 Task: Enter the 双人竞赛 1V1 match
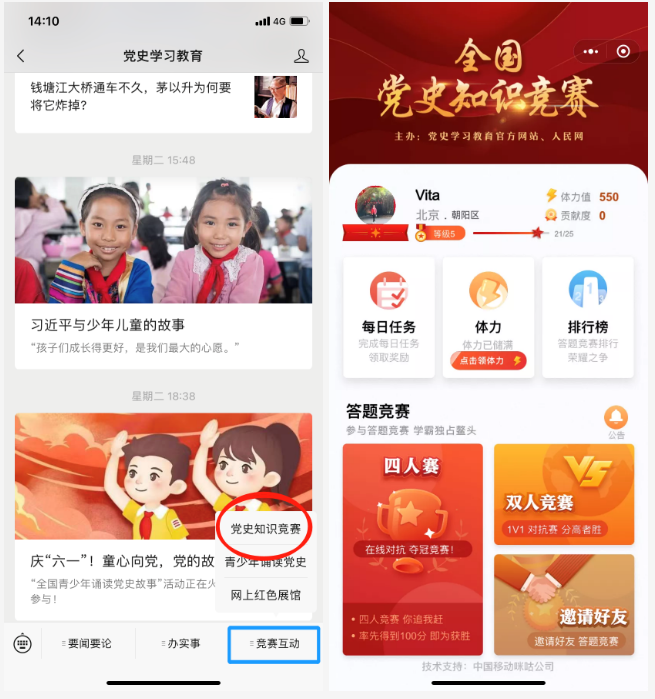tap(564, 493)
